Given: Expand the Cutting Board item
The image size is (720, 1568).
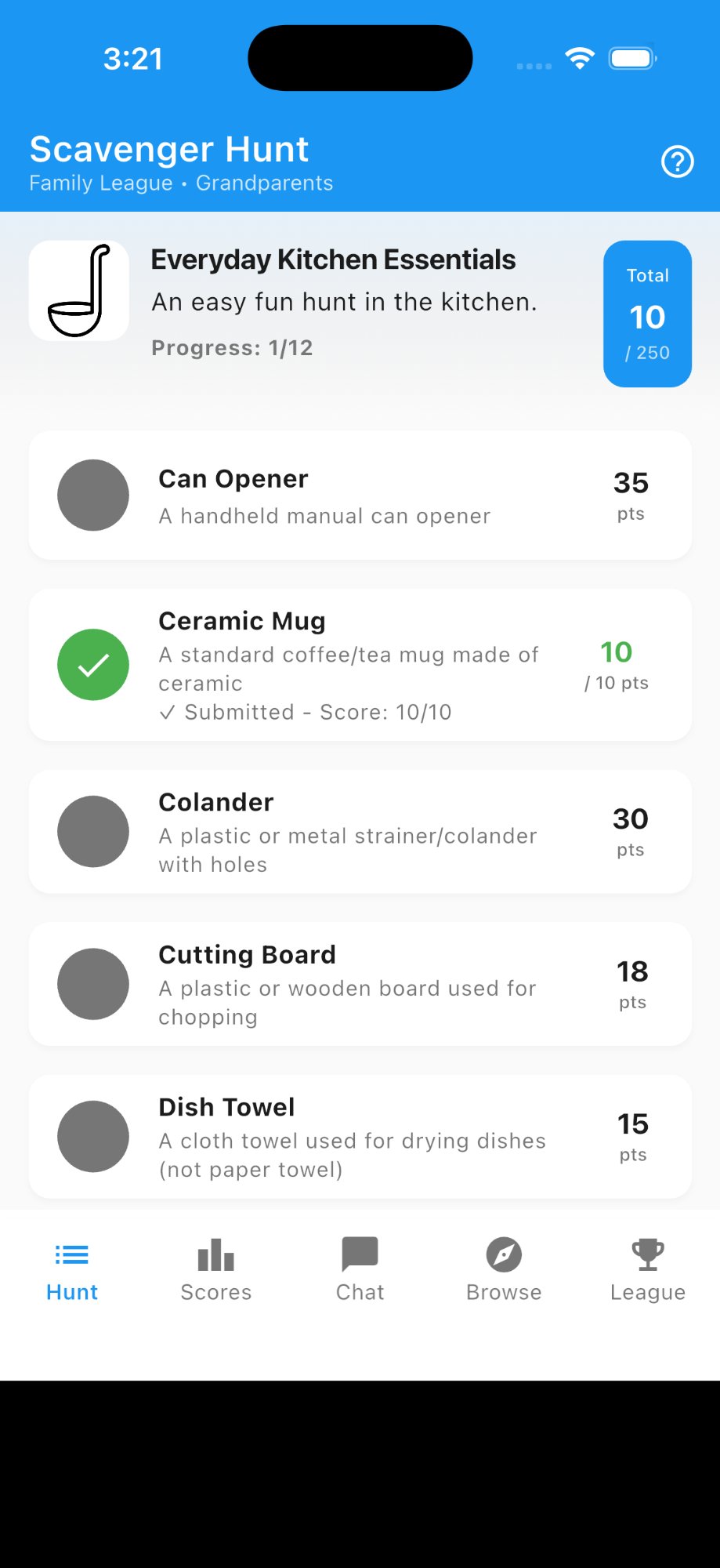Looking at the screenshot, I should tap(360, 984).
